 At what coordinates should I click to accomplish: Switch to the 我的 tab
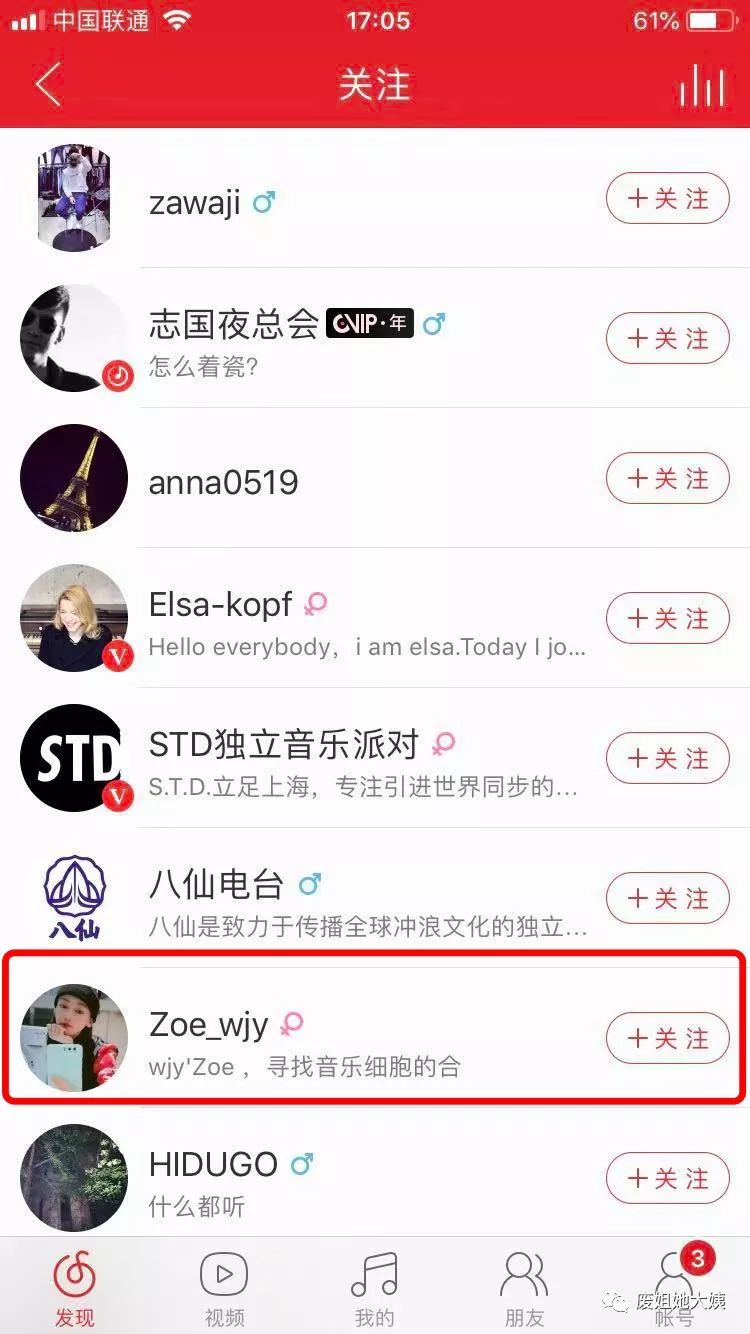tap(374, 1288)
